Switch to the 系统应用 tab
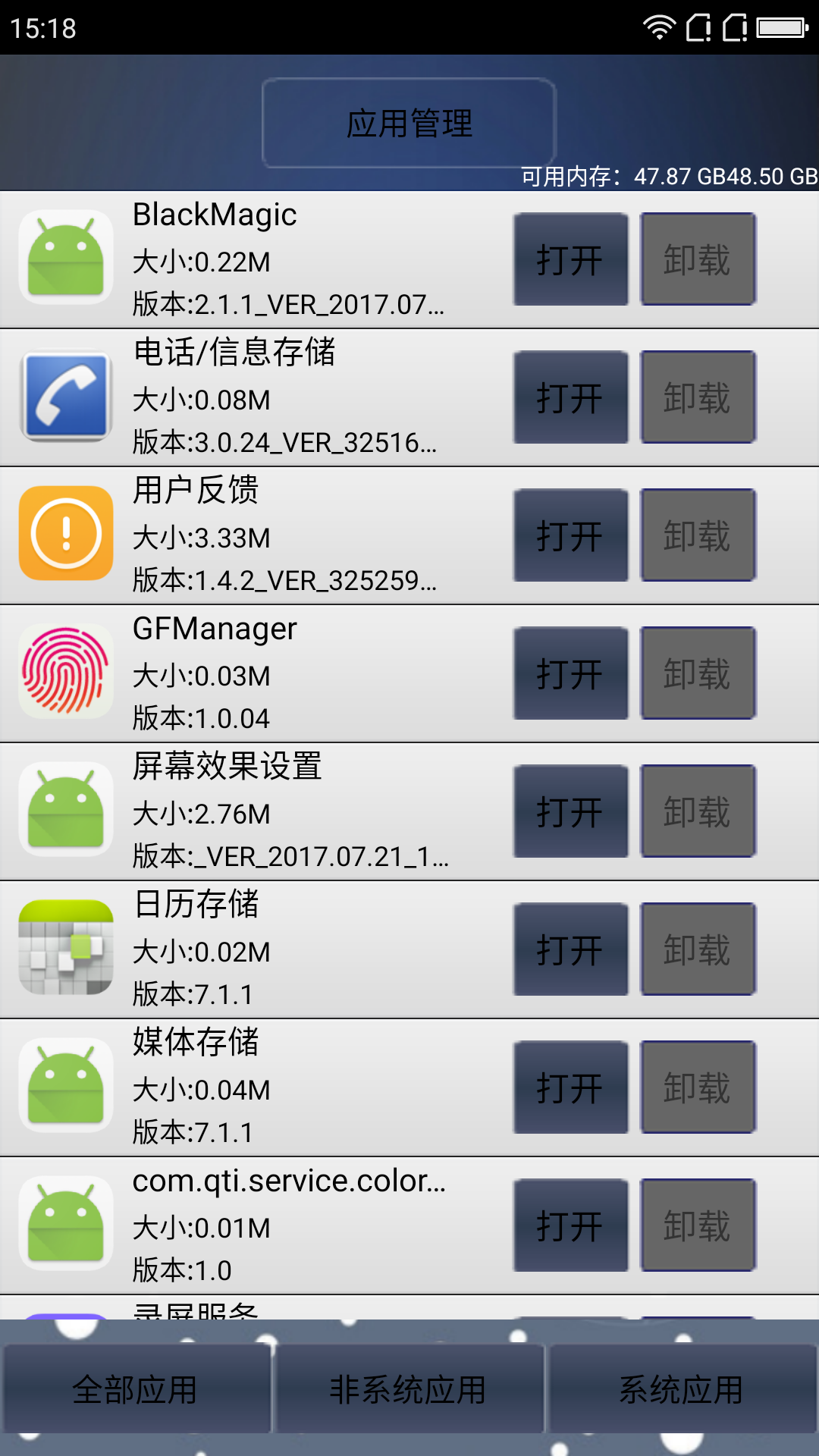The height and width of the screenshot is (1456, 819). click(x=682, y=1388)
